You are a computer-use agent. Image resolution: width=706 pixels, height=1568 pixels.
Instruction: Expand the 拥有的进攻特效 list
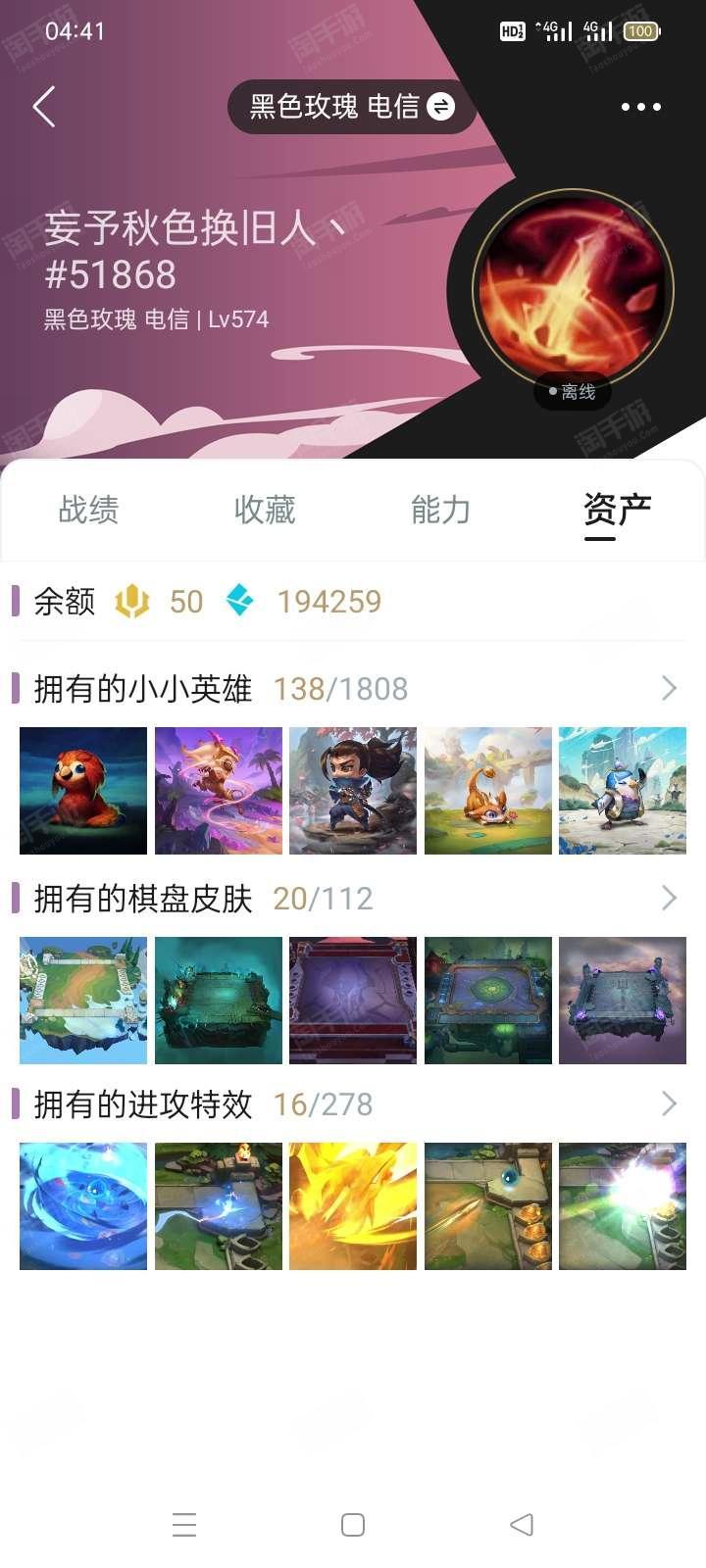pyautogui.click(x=669, y=1103)
